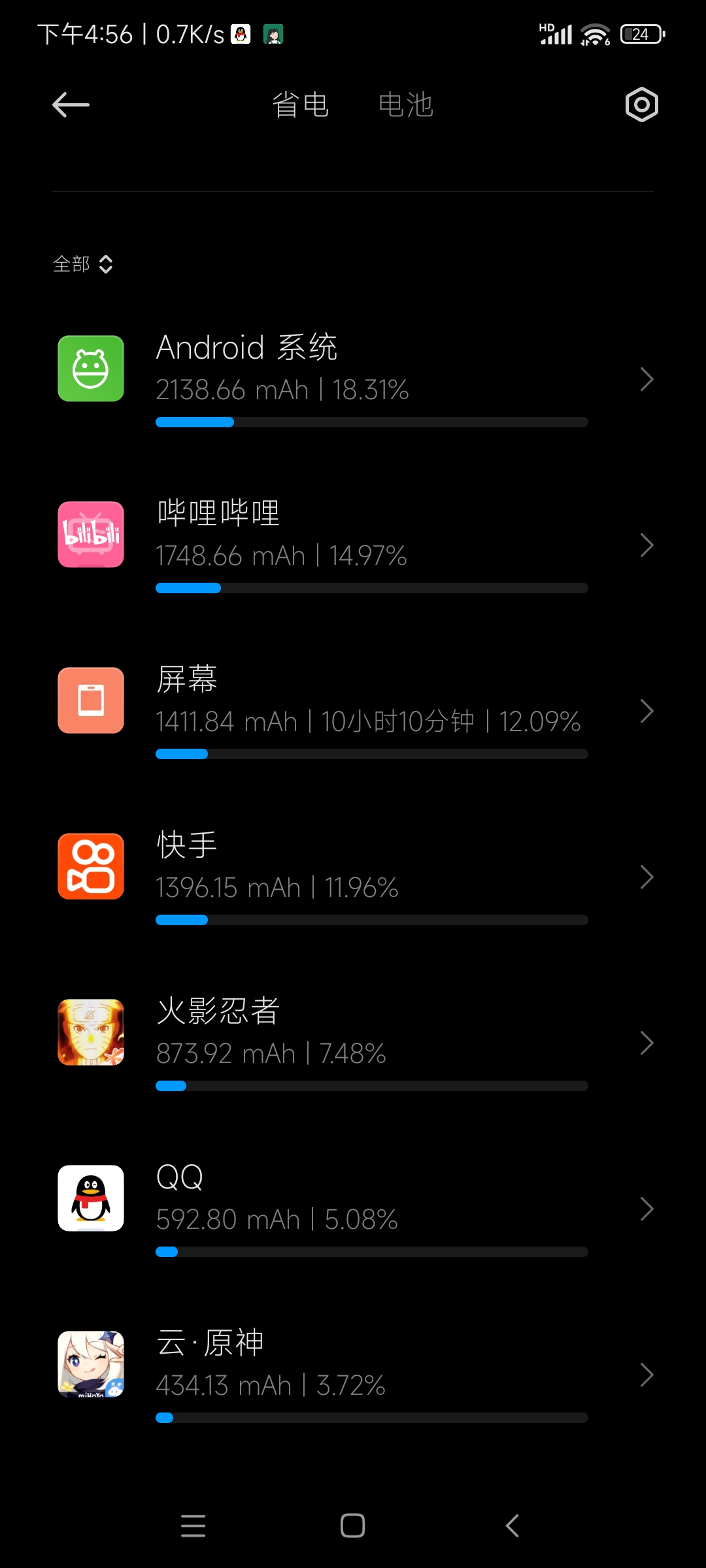Open 云·原神 power usage details

(x=353, y=1375)
